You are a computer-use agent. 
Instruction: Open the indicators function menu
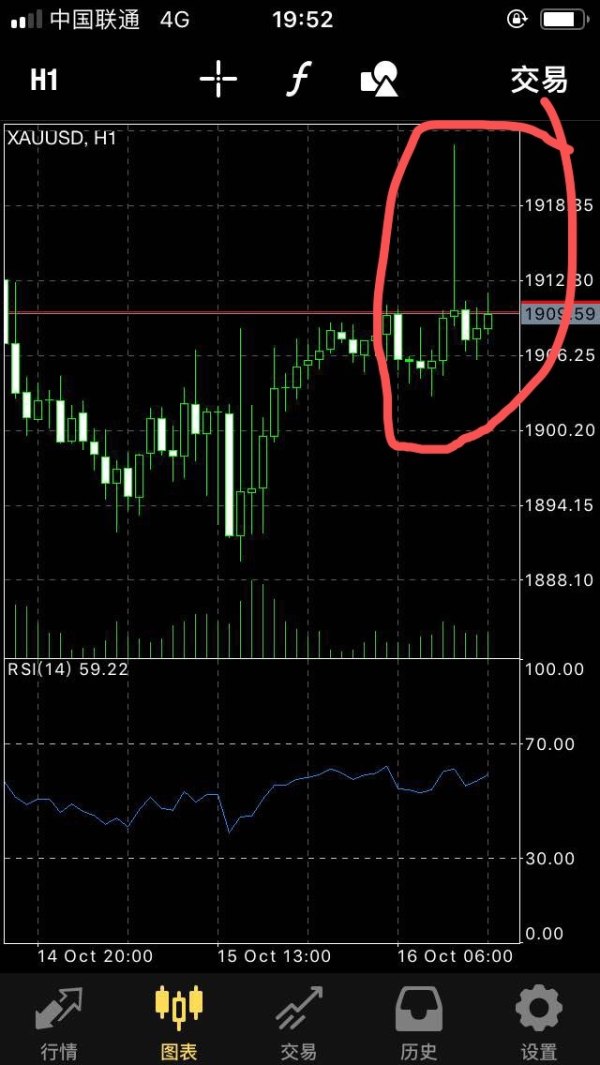click(298, 80)
